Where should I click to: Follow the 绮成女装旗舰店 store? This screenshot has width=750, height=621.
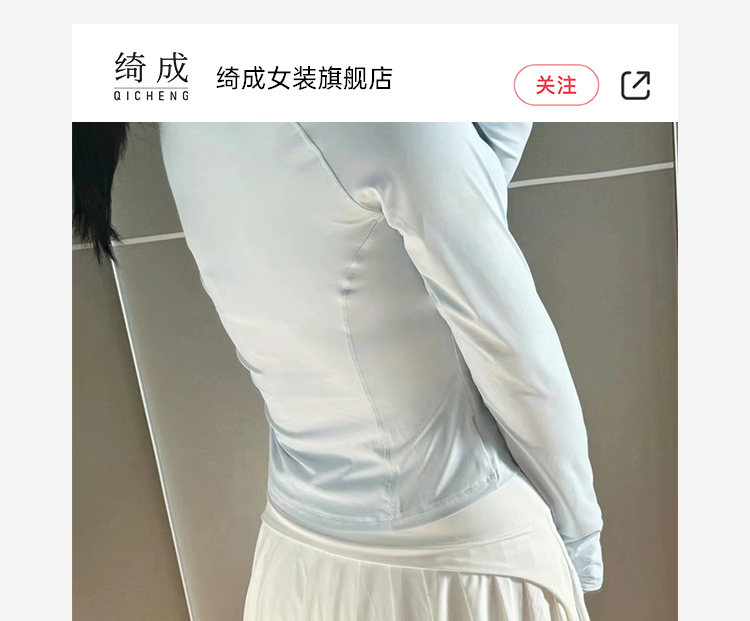point(556,85)
